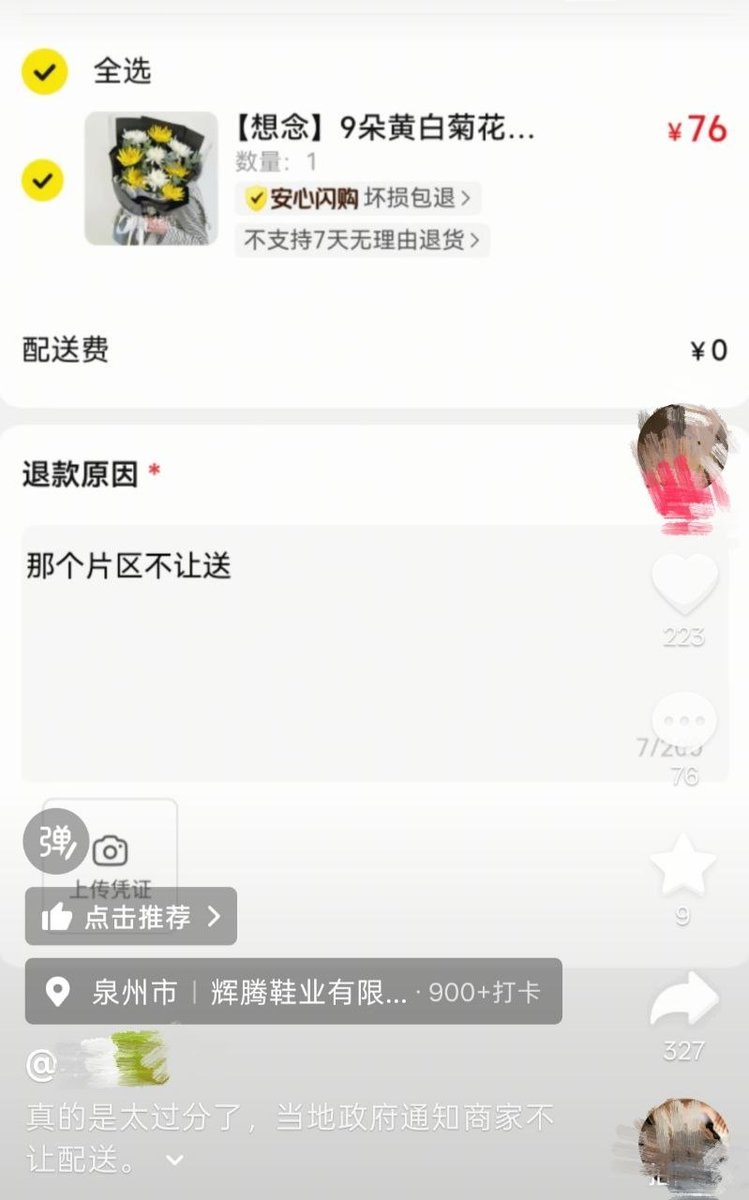Viewport: 749px width, 1200px height.
Task: Tap the 点击推荐 button
Action: [x=131, y=916]
